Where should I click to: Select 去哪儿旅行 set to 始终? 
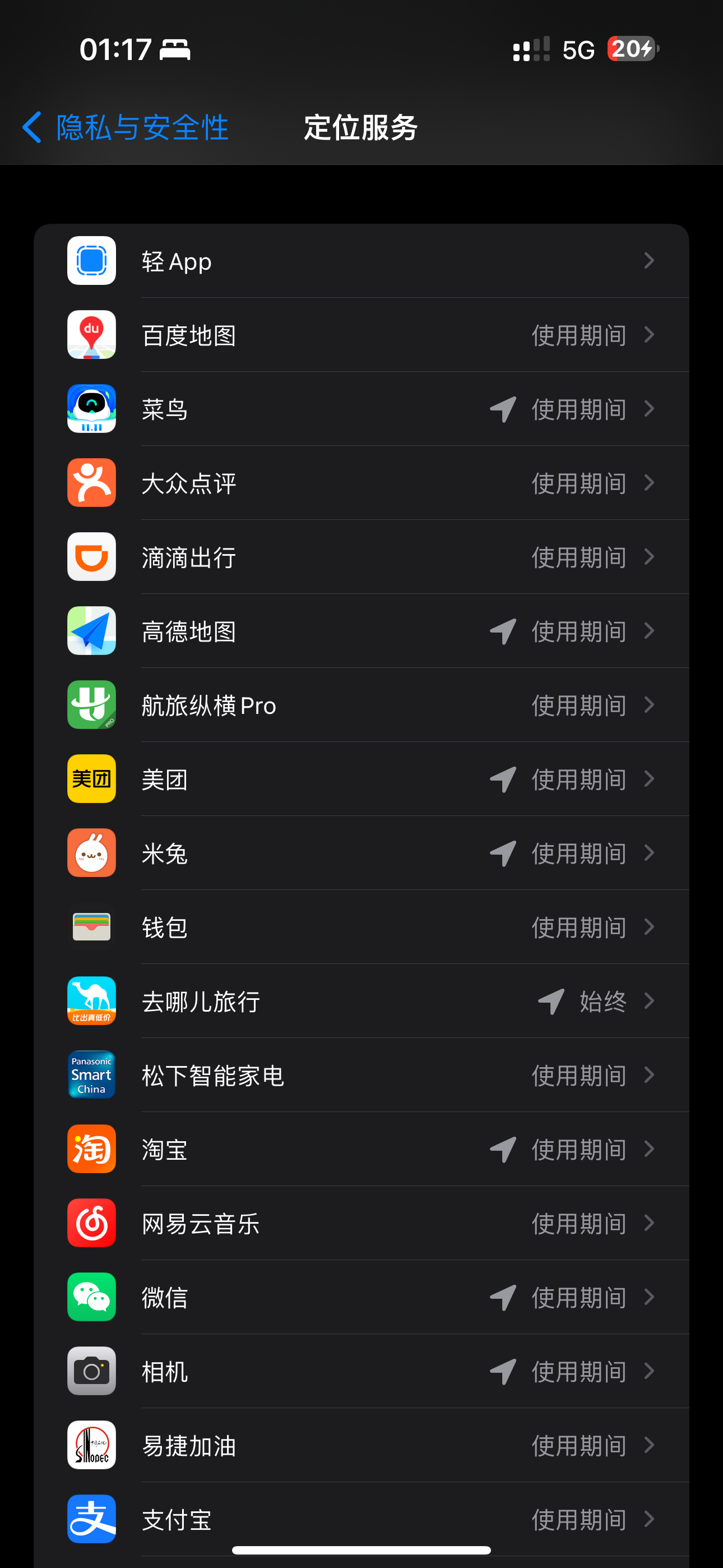[x=361, y=1001]
